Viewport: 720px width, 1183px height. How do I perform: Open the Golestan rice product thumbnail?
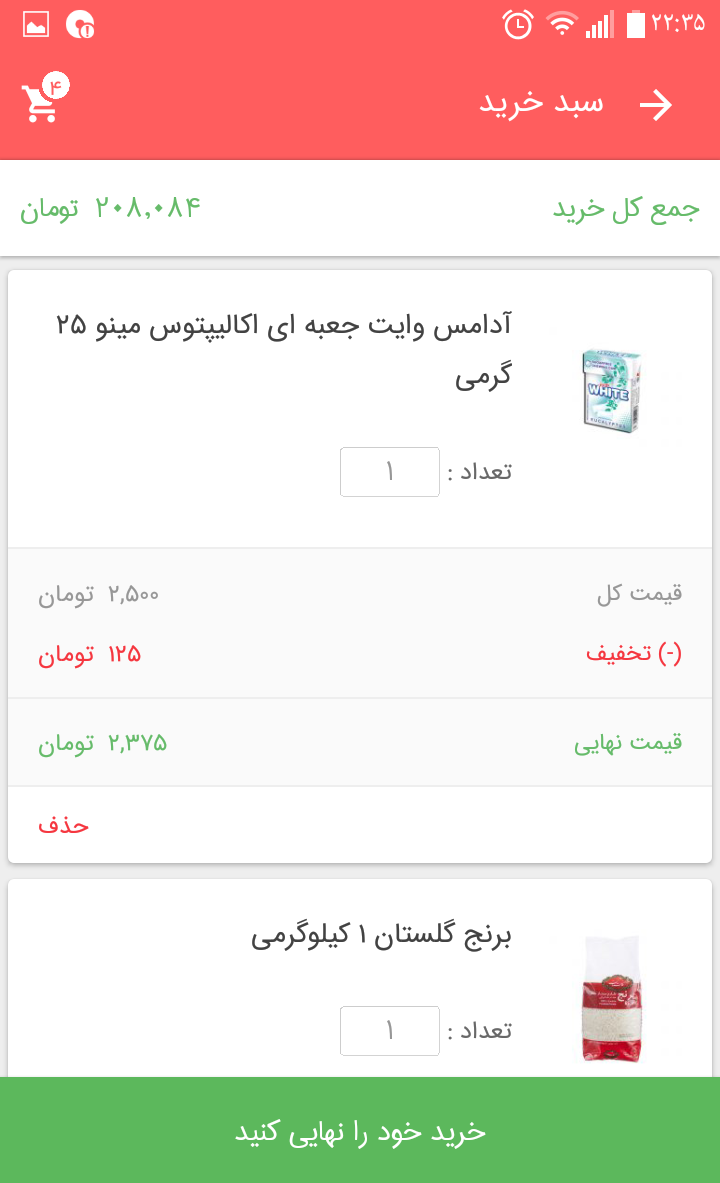[x=611, y=997]
